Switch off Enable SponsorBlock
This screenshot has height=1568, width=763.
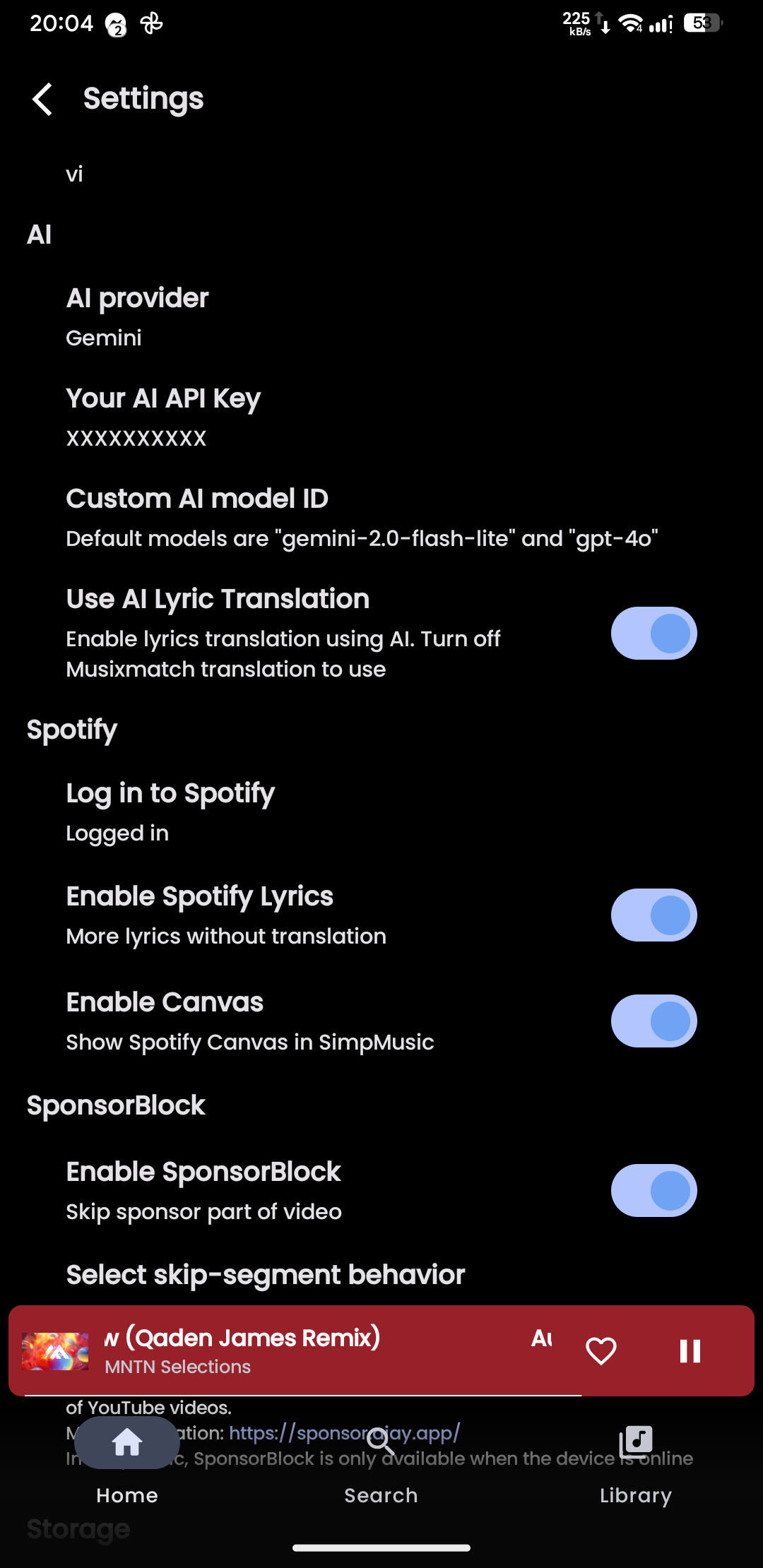653,1191
